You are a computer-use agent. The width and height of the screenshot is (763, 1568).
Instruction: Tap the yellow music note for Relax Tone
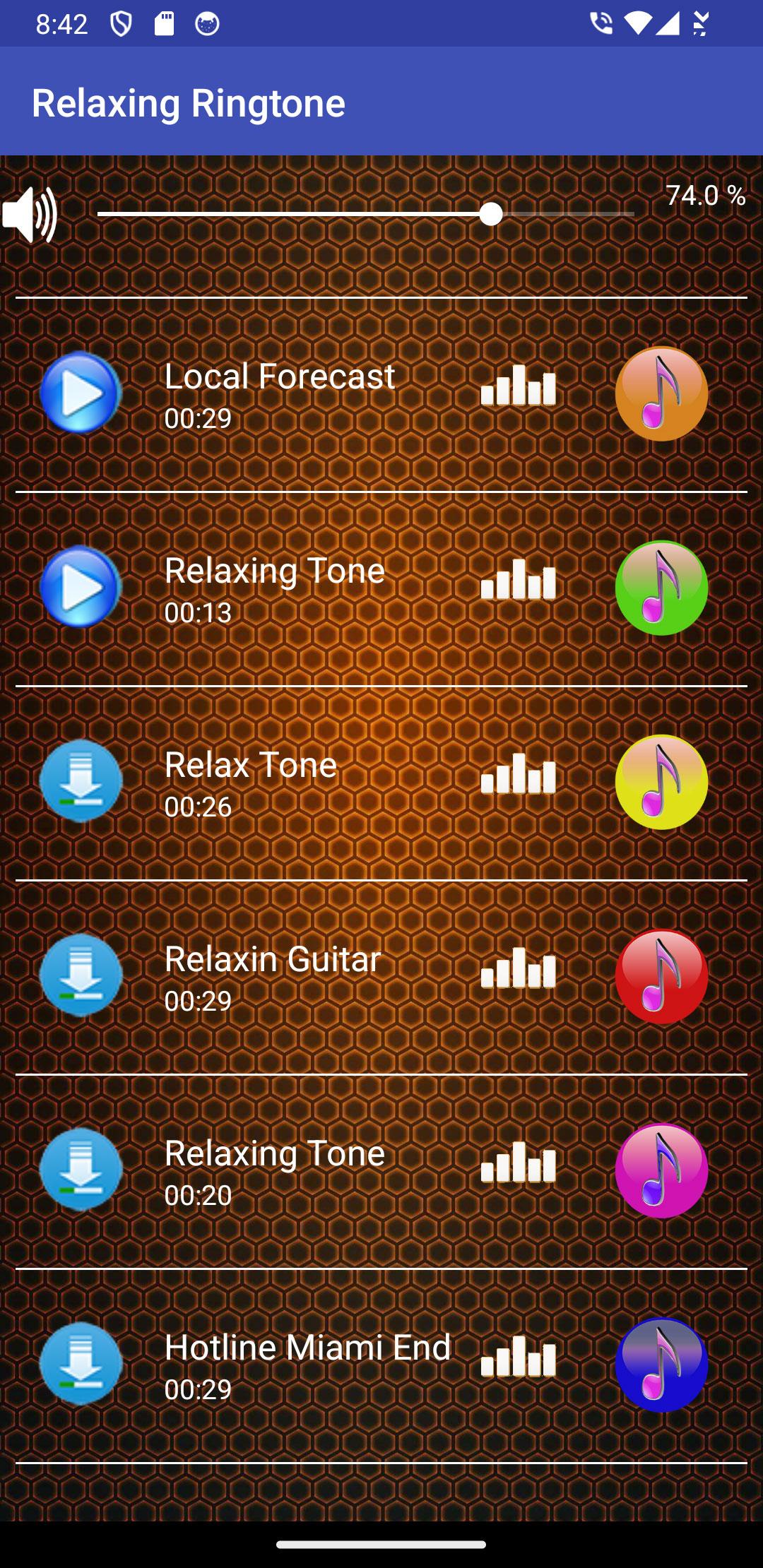tap(661, 782)
